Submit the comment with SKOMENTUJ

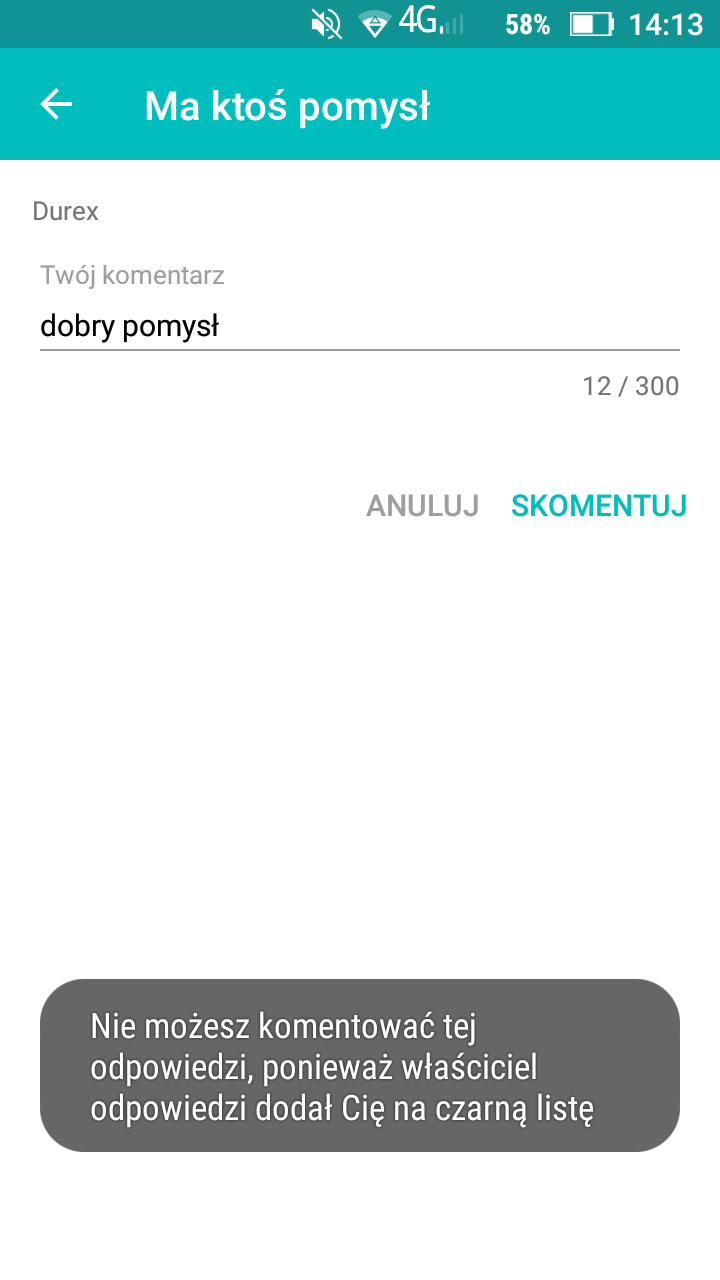tap(598, 506)
